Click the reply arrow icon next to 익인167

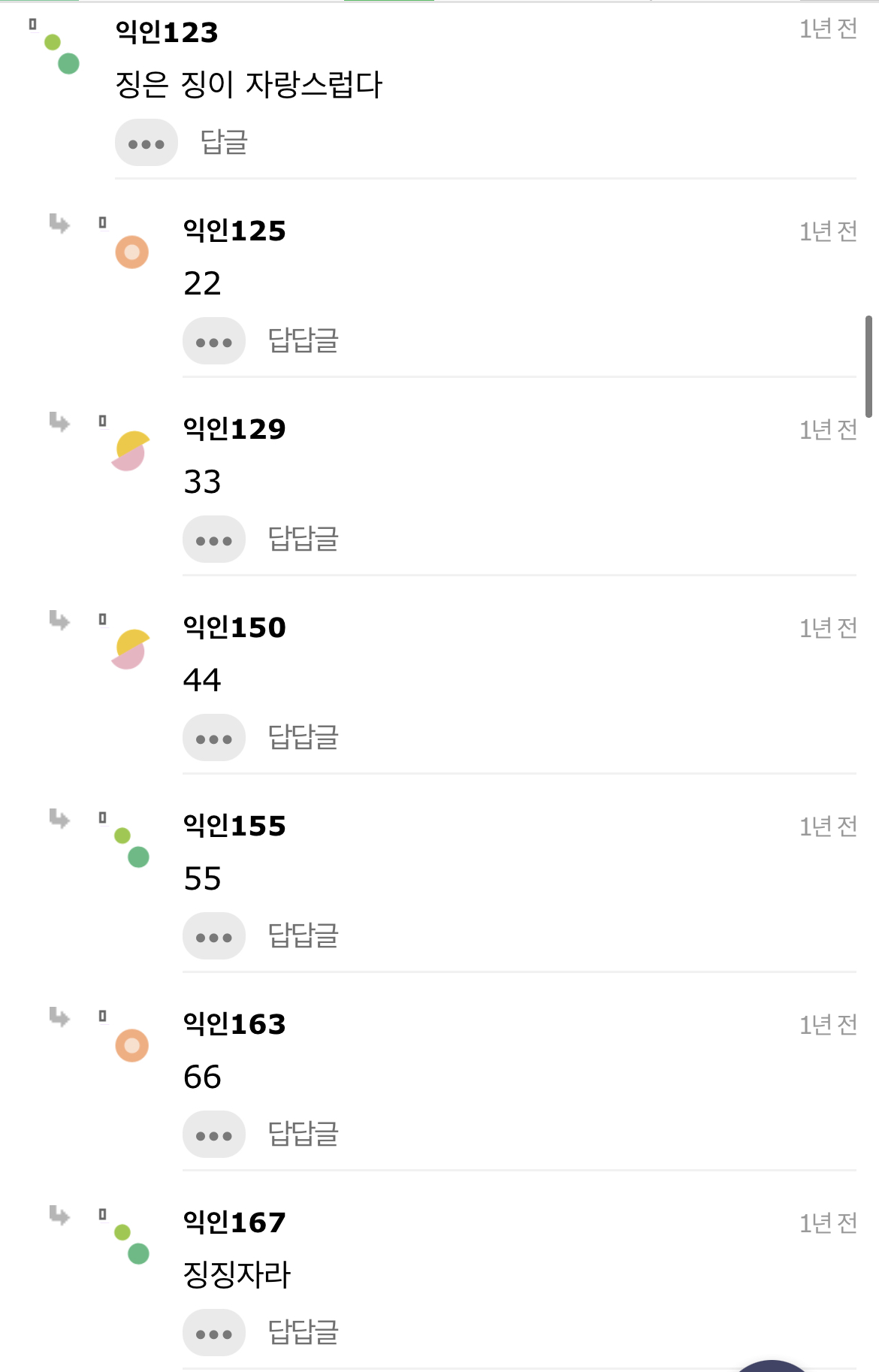(x=60, y=1215)
